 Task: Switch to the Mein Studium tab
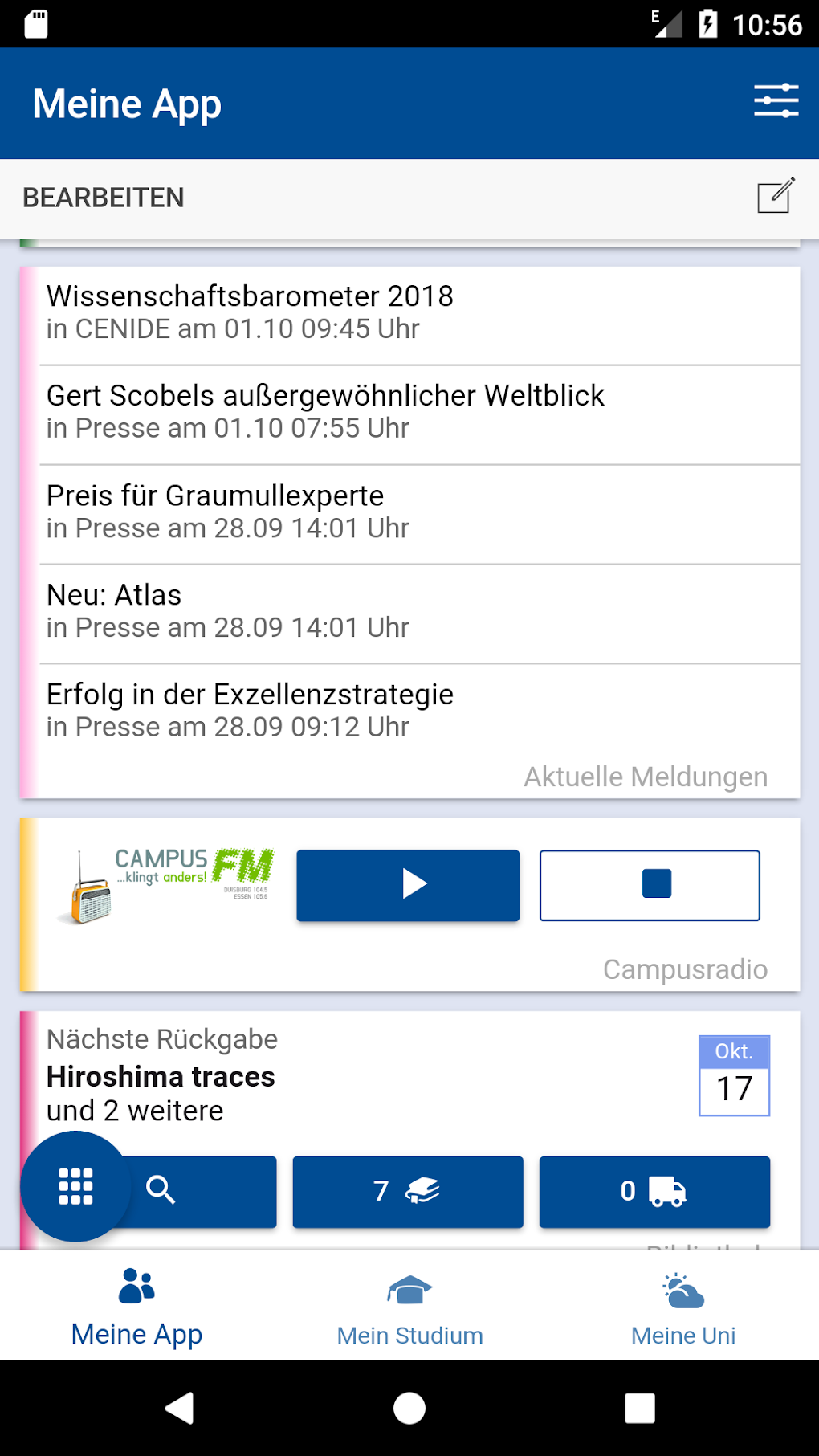tap(409, 1306)
